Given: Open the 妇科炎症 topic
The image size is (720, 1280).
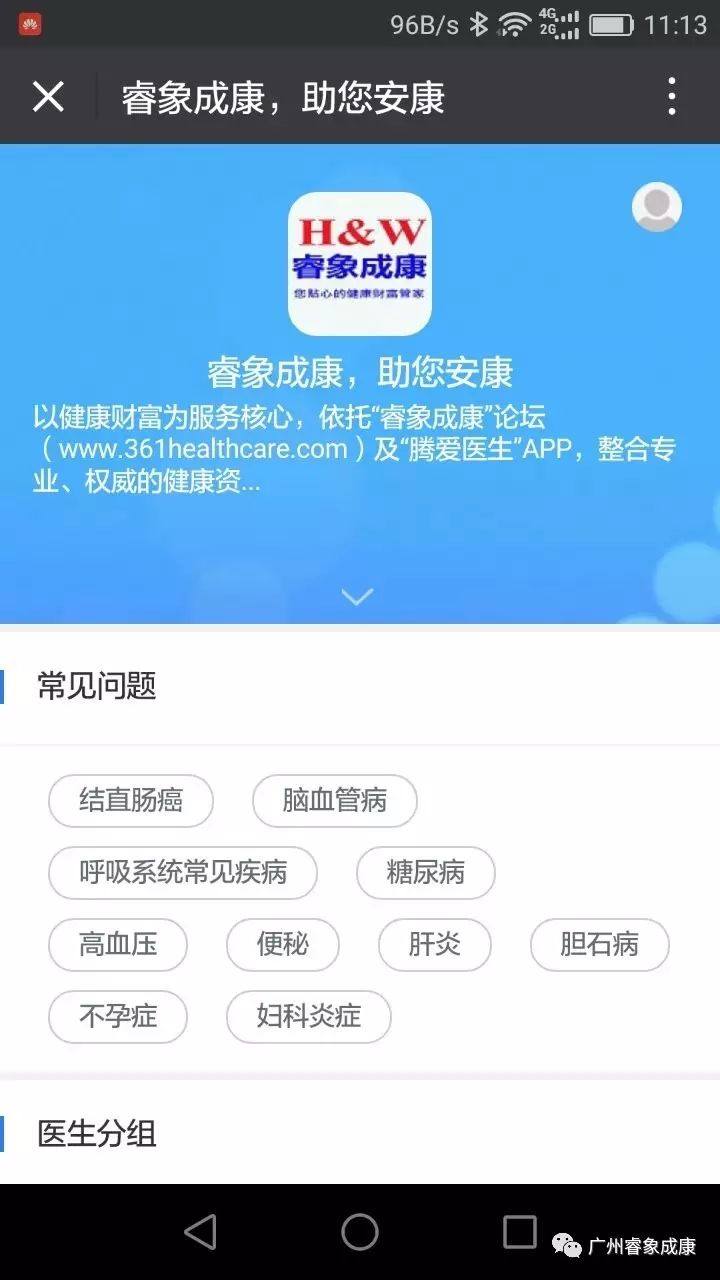Looking at the screenshot, I should pyautogui.click(x=309, y=1017).
